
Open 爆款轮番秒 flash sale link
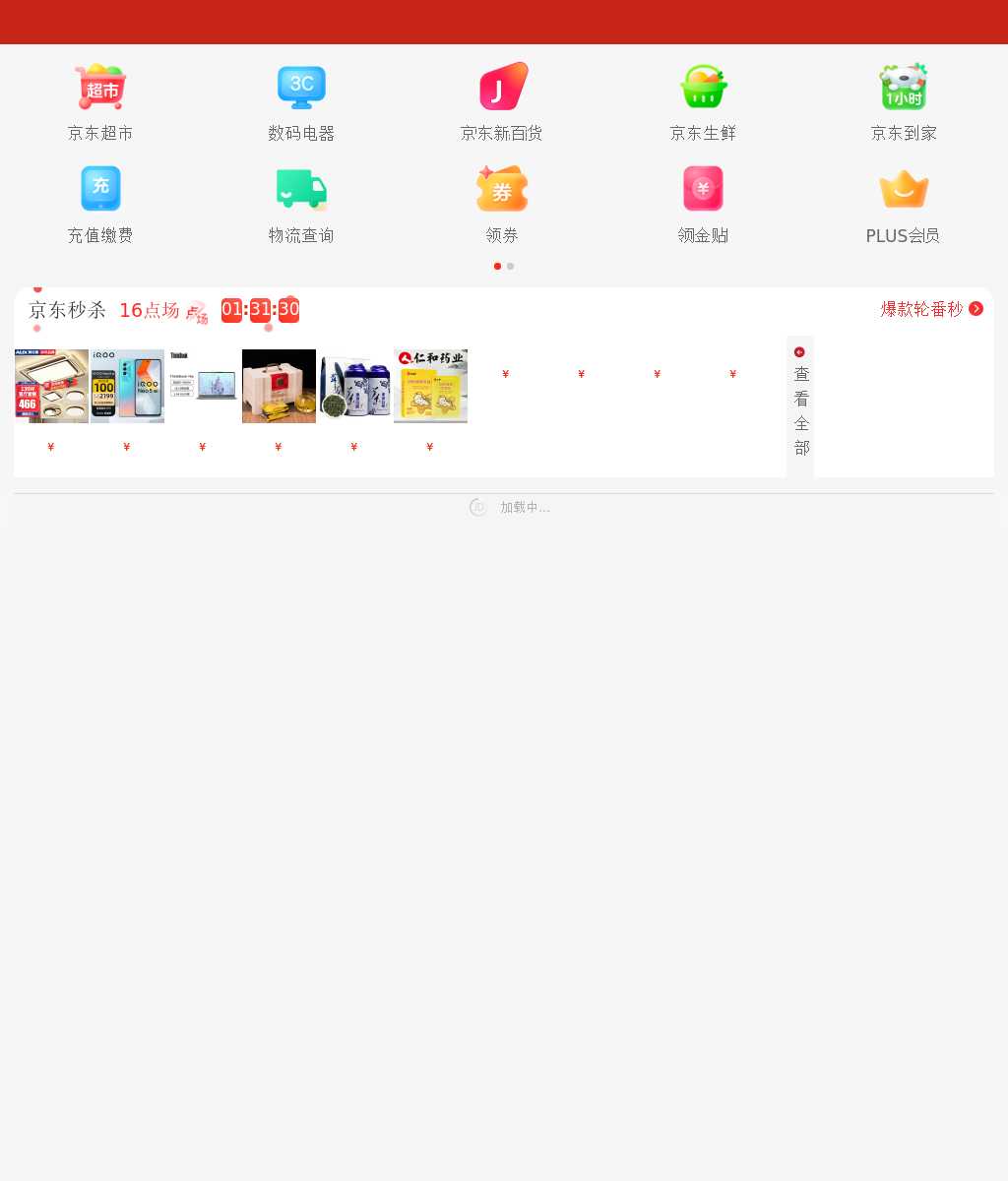[x=930, y=309]
